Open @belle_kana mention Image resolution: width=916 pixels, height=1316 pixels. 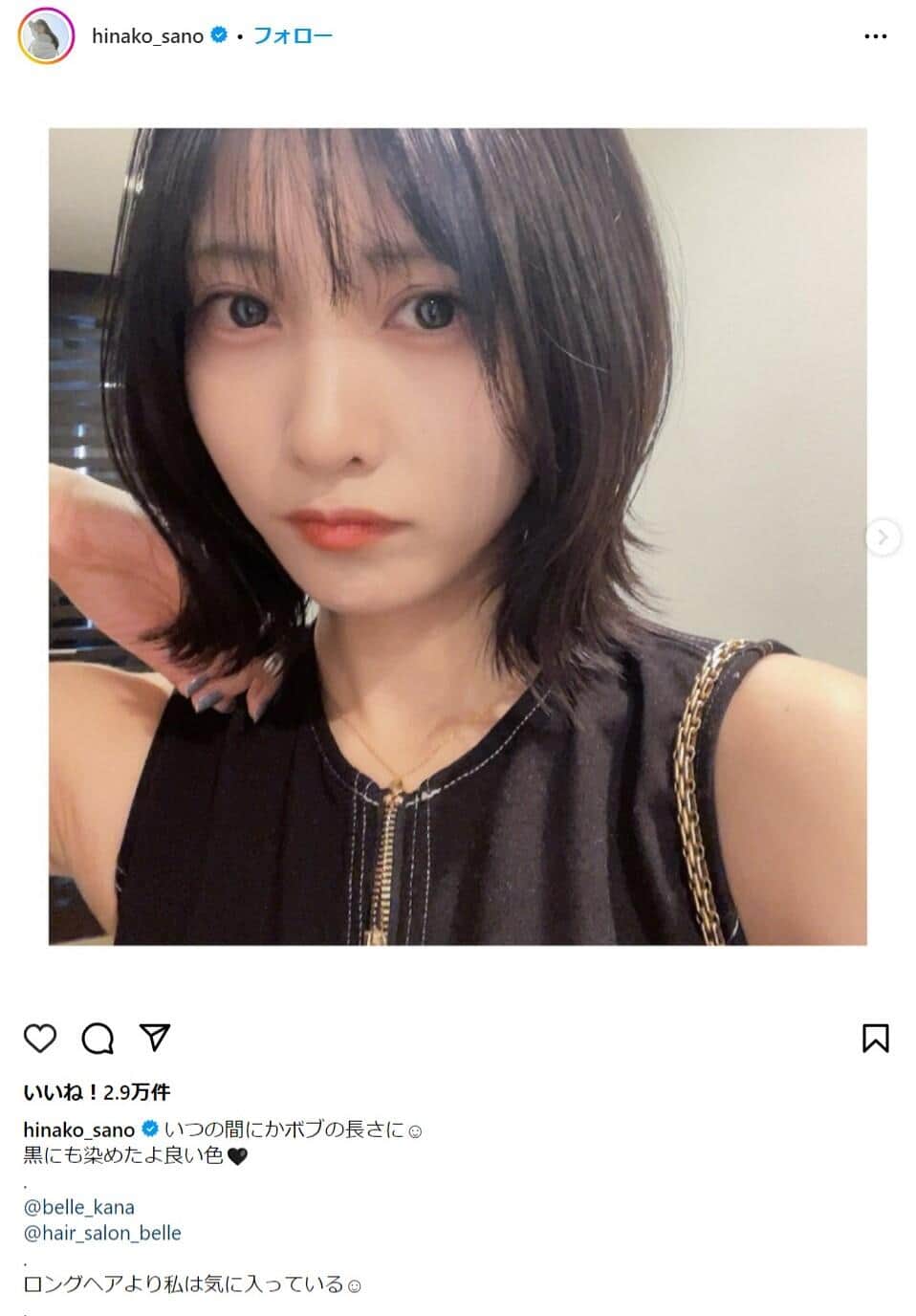coord(79,1207)
